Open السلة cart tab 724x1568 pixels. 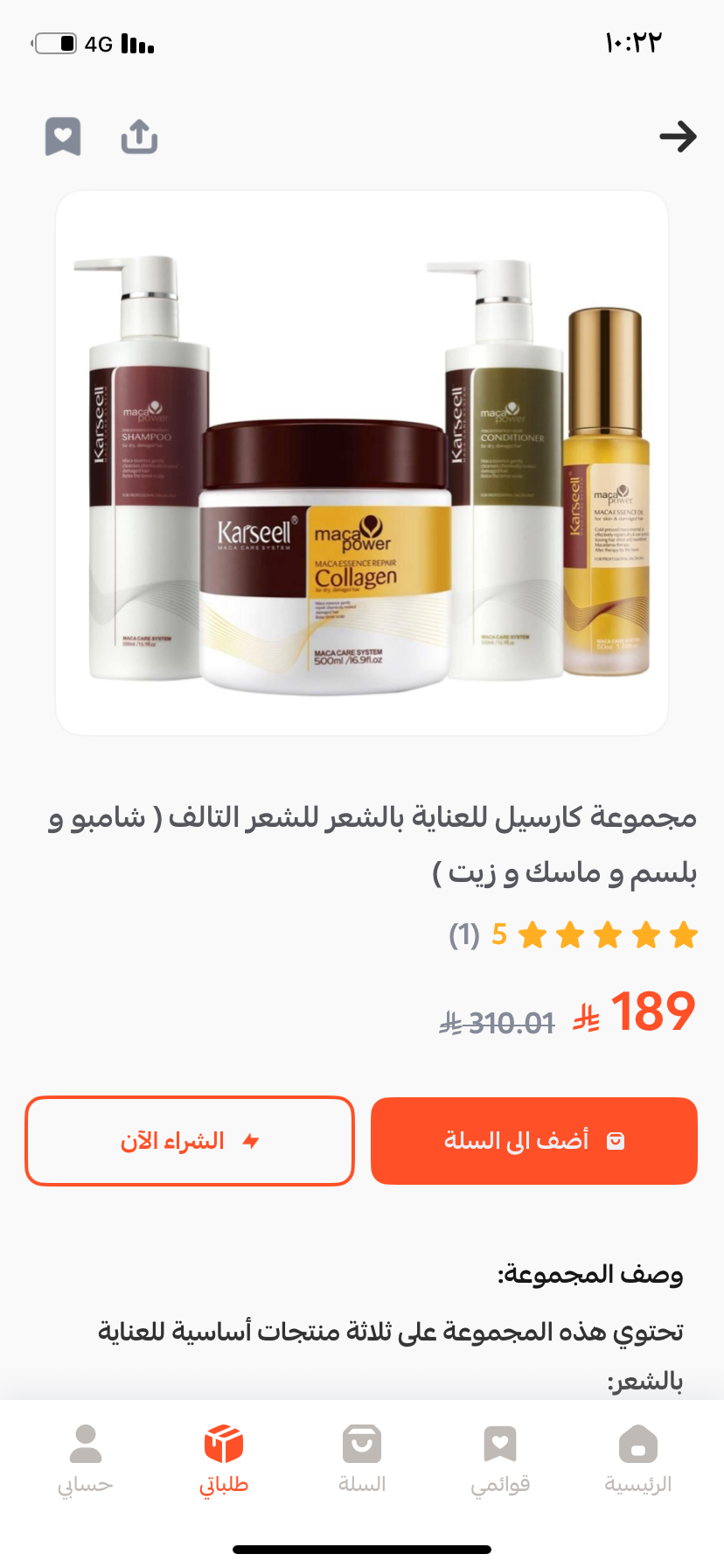[362, 1459]
